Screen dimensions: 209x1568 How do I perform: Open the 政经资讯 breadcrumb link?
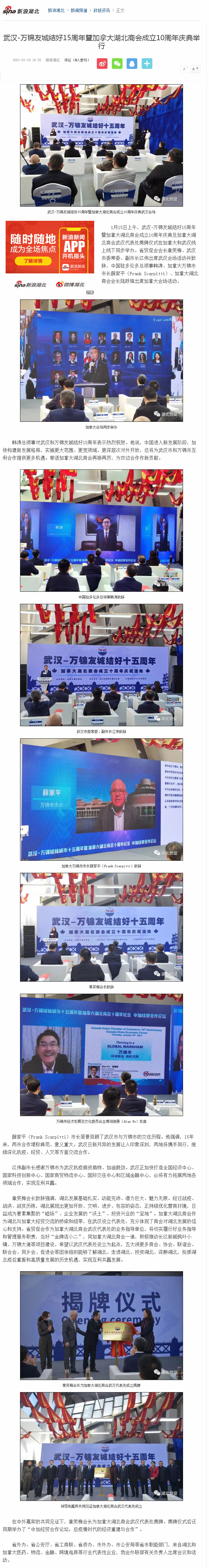pos(102,10)
